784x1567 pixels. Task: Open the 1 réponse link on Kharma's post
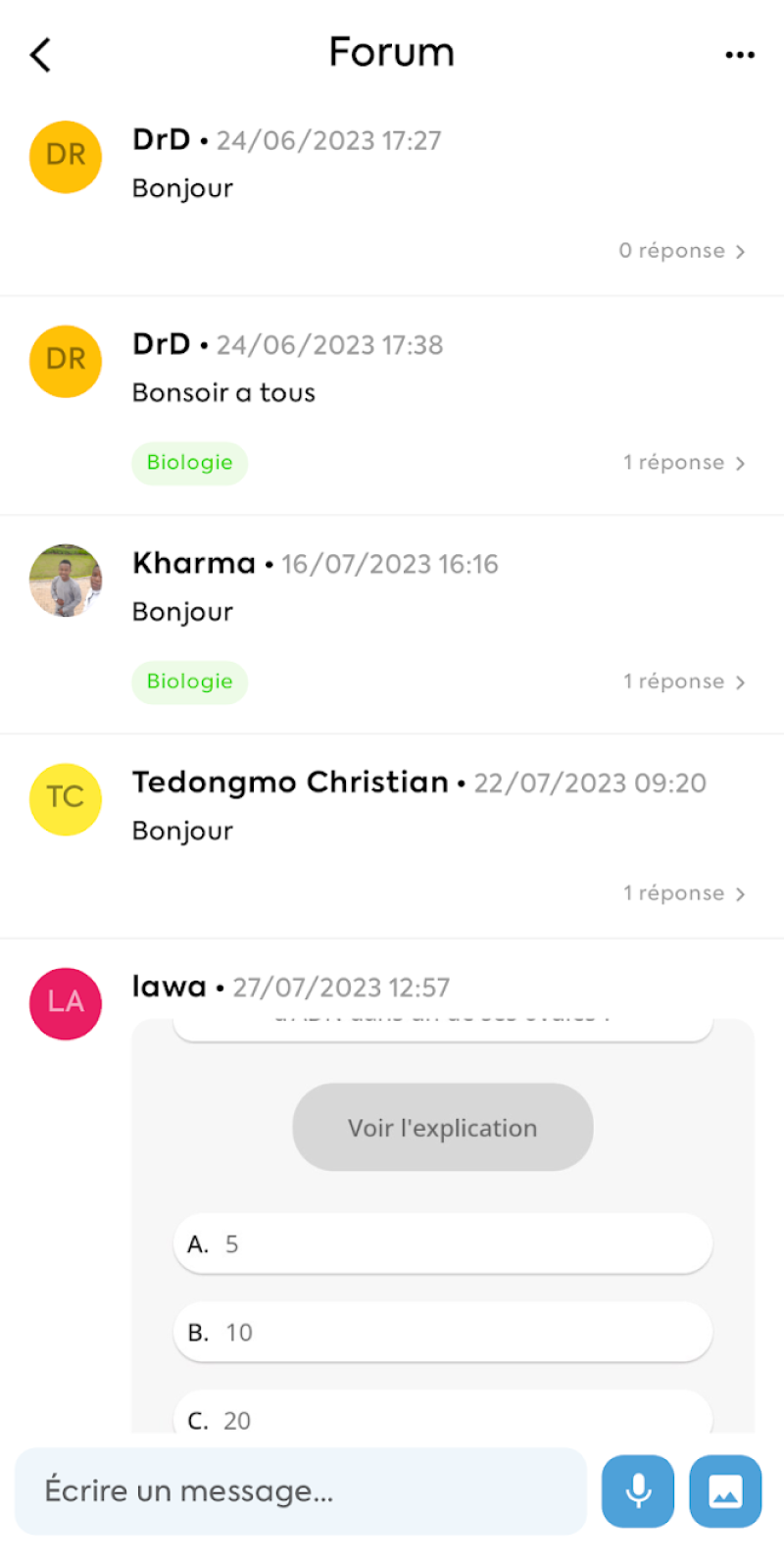(x=684, y=682)
